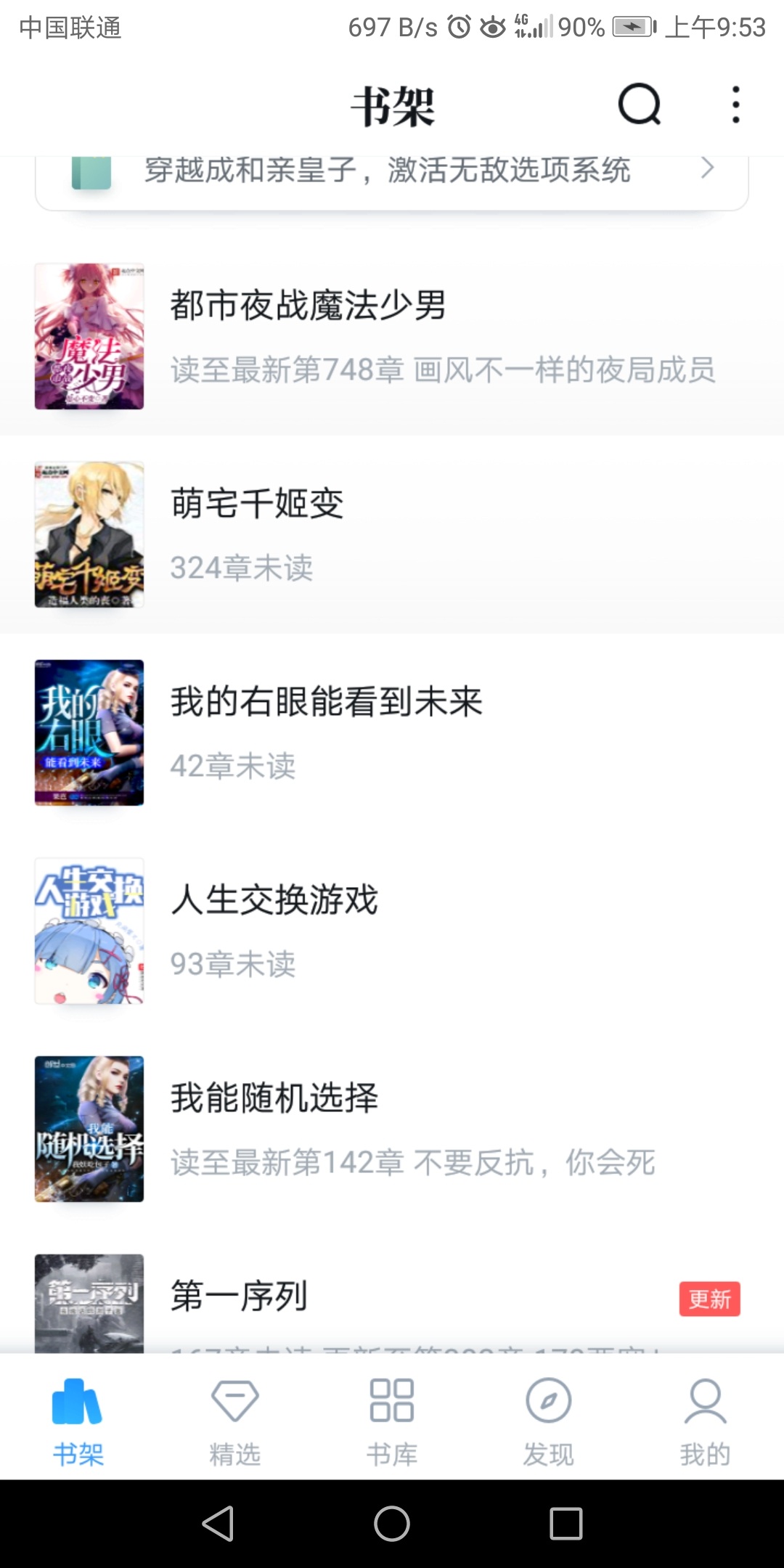Screen dimensions: 784x1568
Task: Tap the system back button
Action: (218, 1524)
